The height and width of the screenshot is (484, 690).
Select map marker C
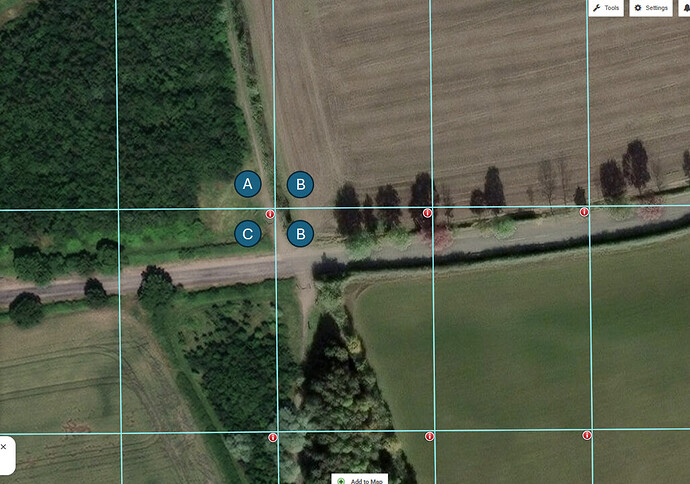(248, 235)
